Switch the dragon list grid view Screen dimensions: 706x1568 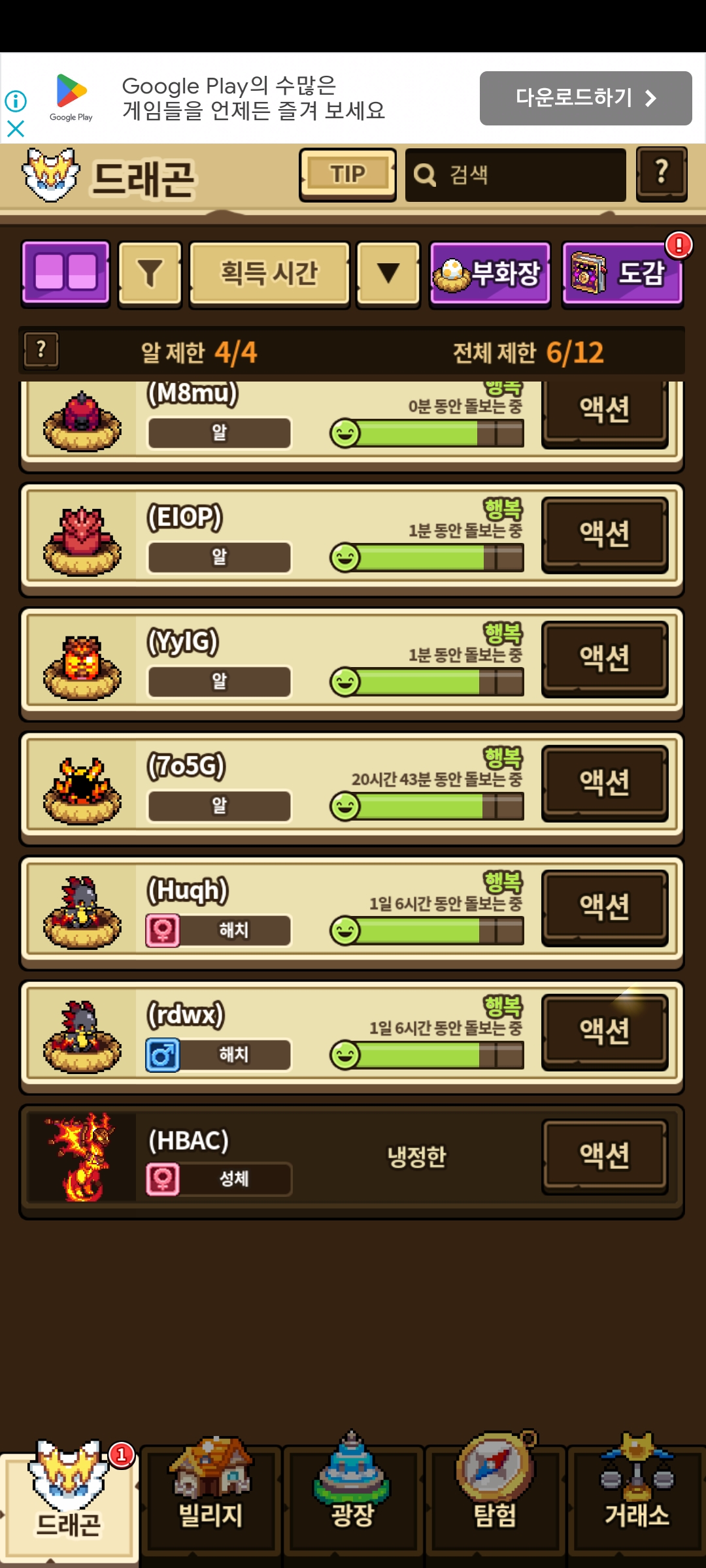[x=65, y=273]
